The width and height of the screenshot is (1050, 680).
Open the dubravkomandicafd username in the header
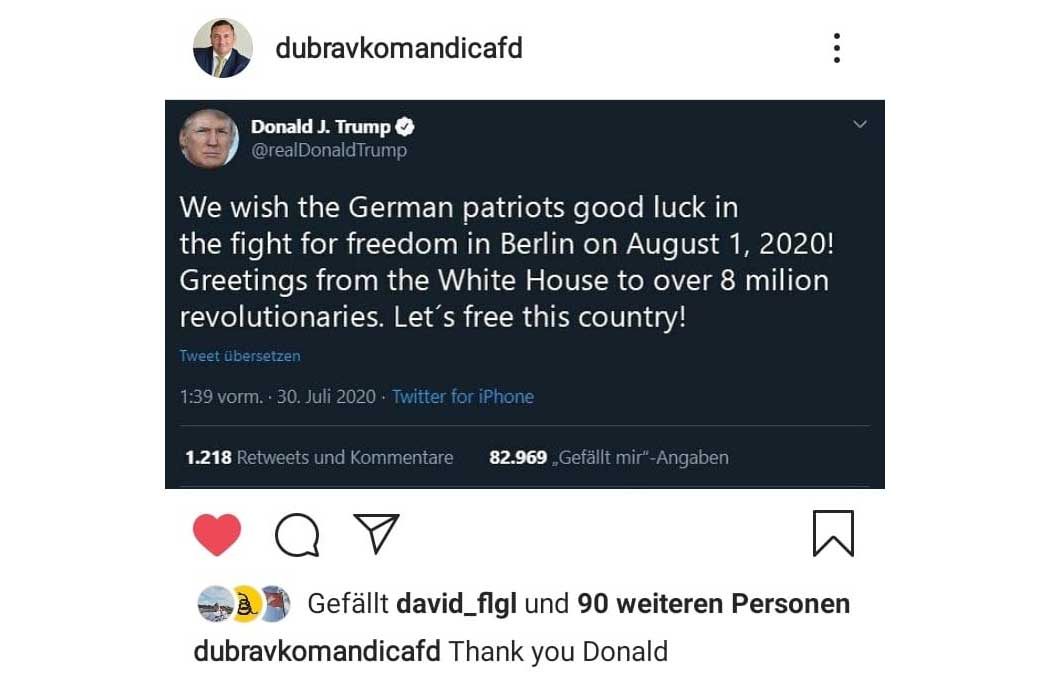(399, 47)
